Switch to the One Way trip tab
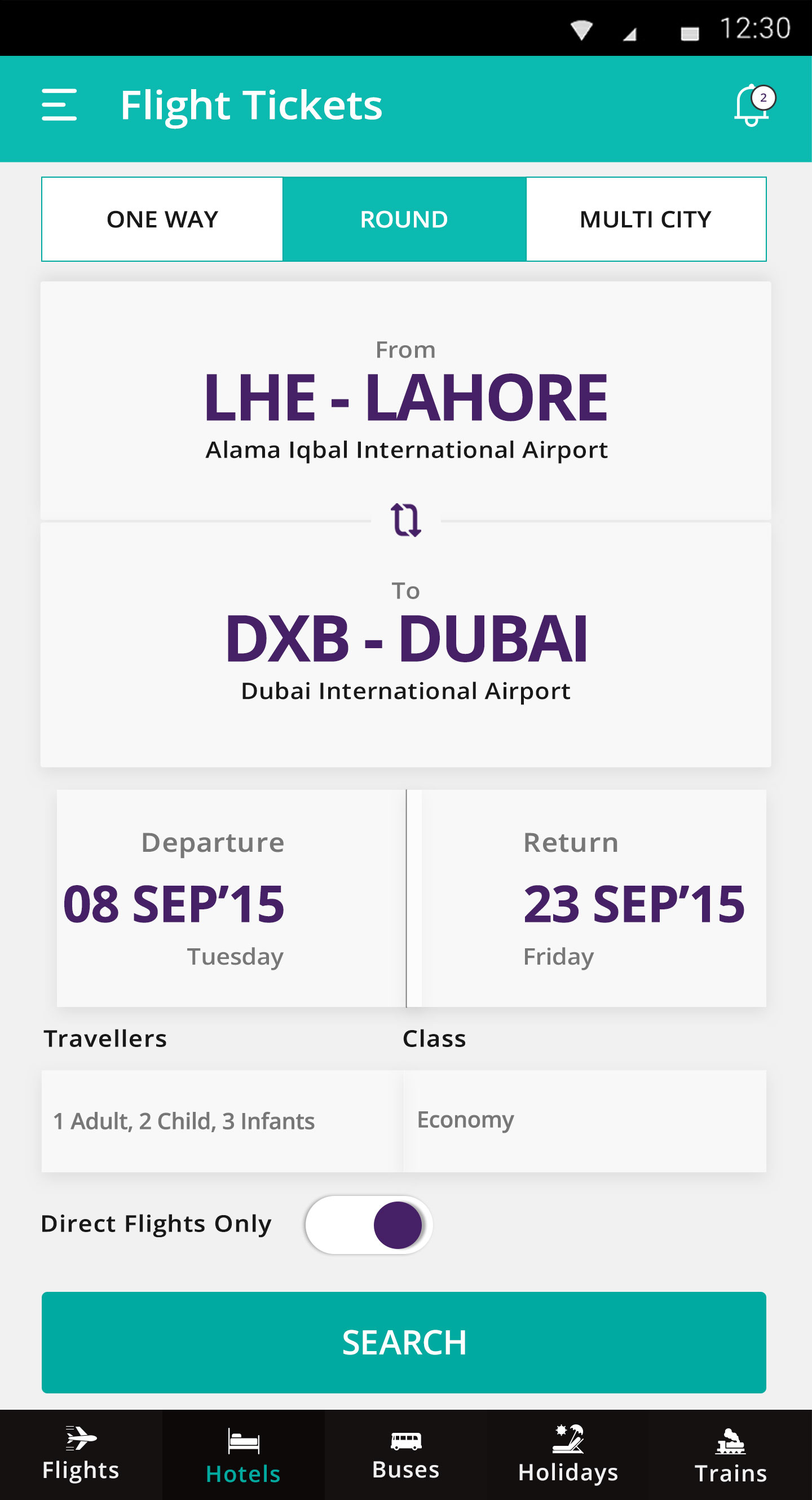This screenshot has height=1500, width=812. pyautogui.click(x=162, y=219)
